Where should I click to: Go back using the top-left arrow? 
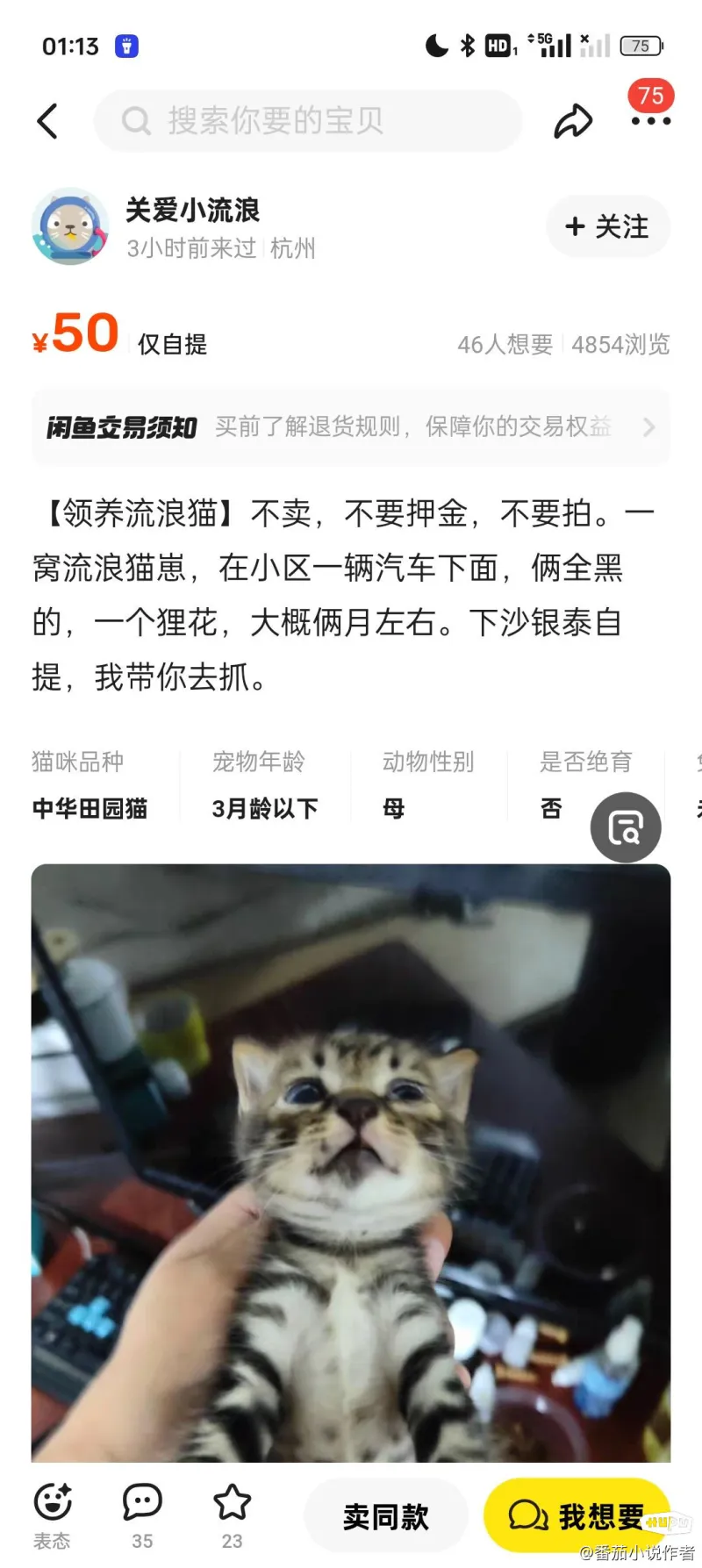(x=48, y=121)
